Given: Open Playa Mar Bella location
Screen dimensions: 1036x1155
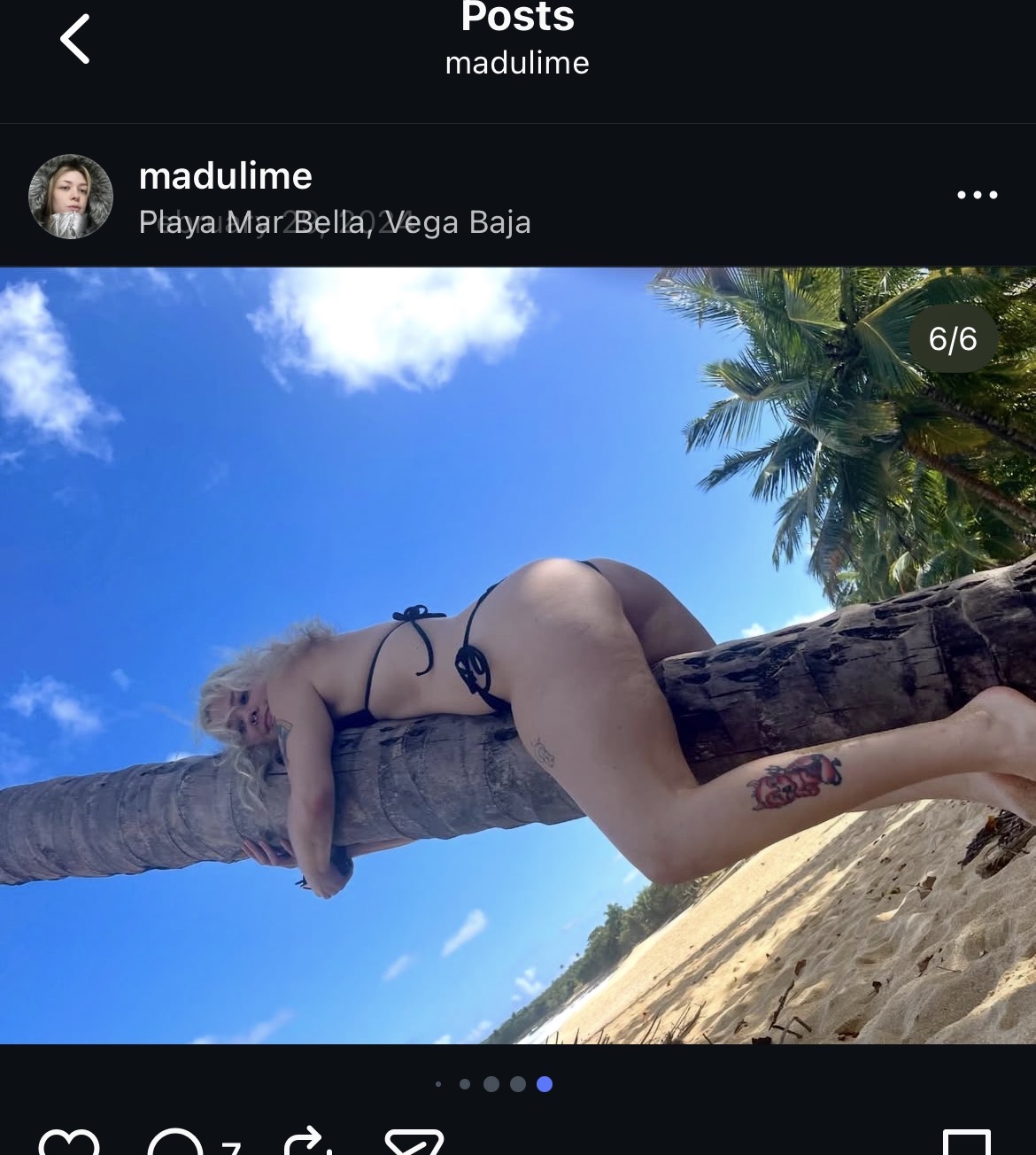Looking at the screenshot, I should coord(335,222).
